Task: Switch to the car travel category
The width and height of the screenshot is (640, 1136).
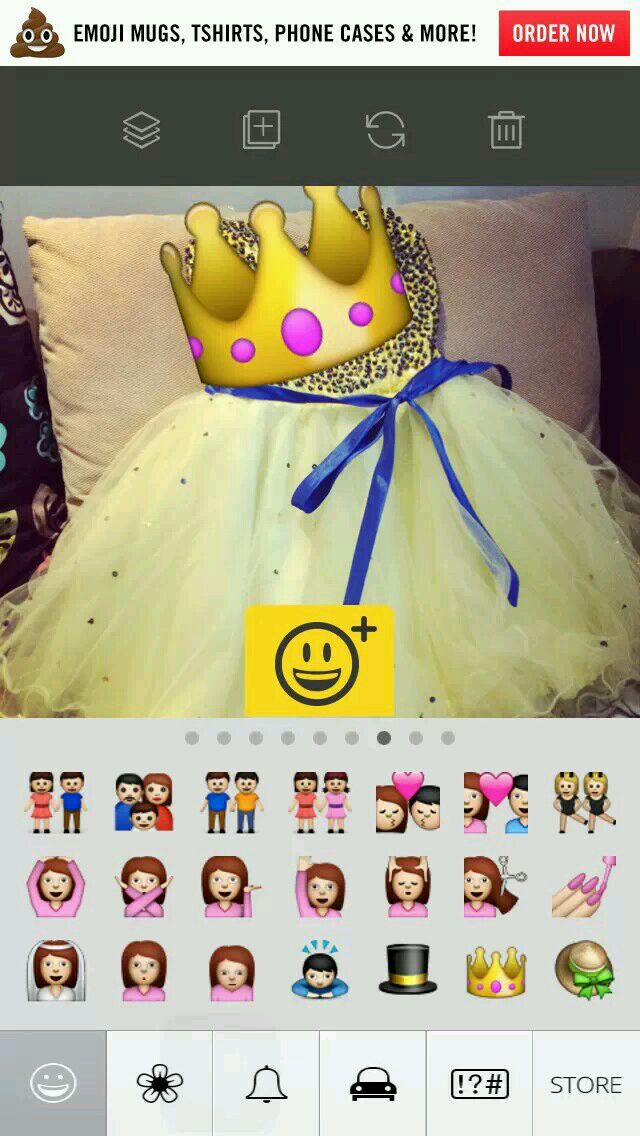Action: 373,1084
